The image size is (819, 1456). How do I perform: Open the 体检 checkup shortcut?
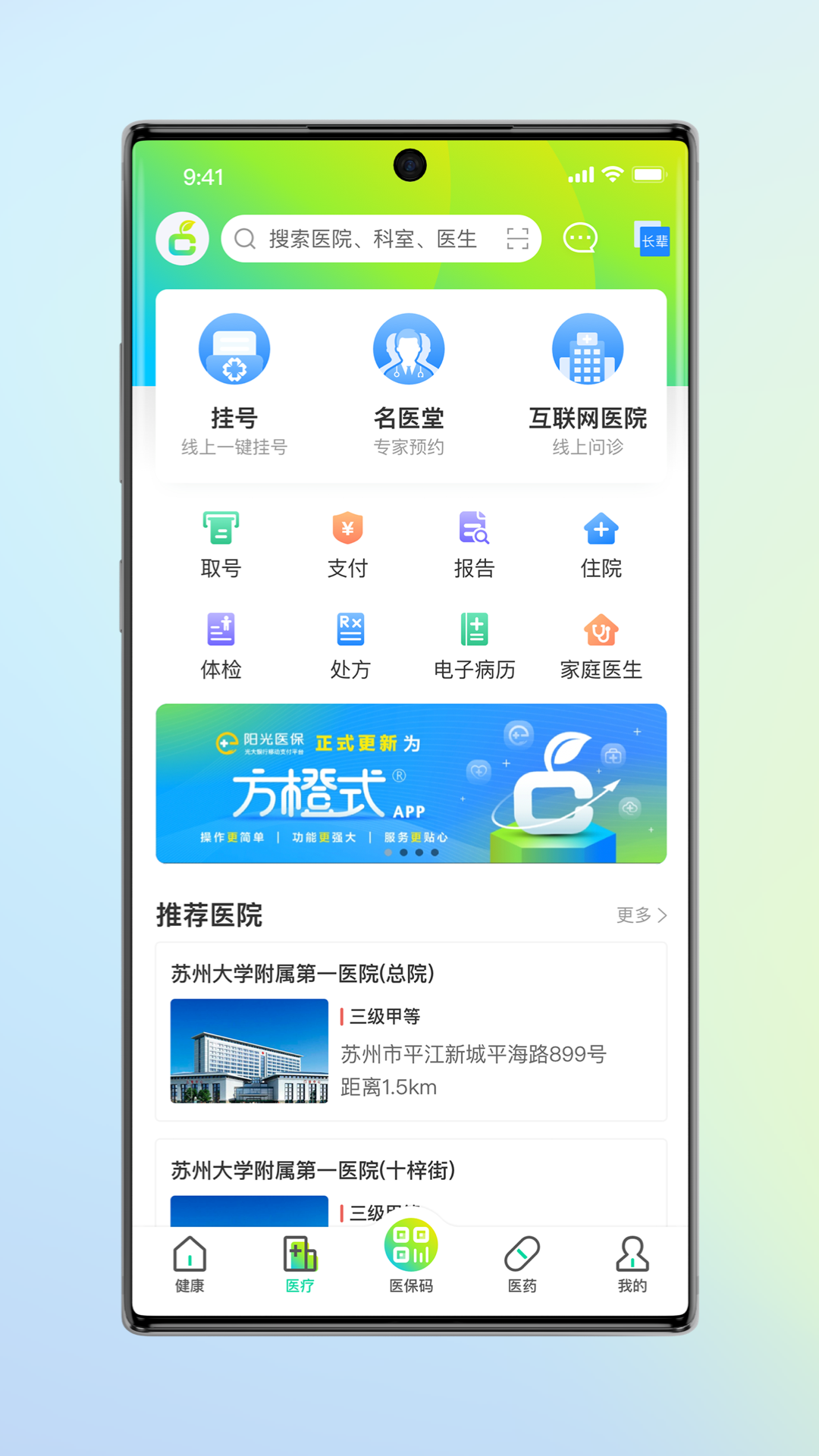221,646
